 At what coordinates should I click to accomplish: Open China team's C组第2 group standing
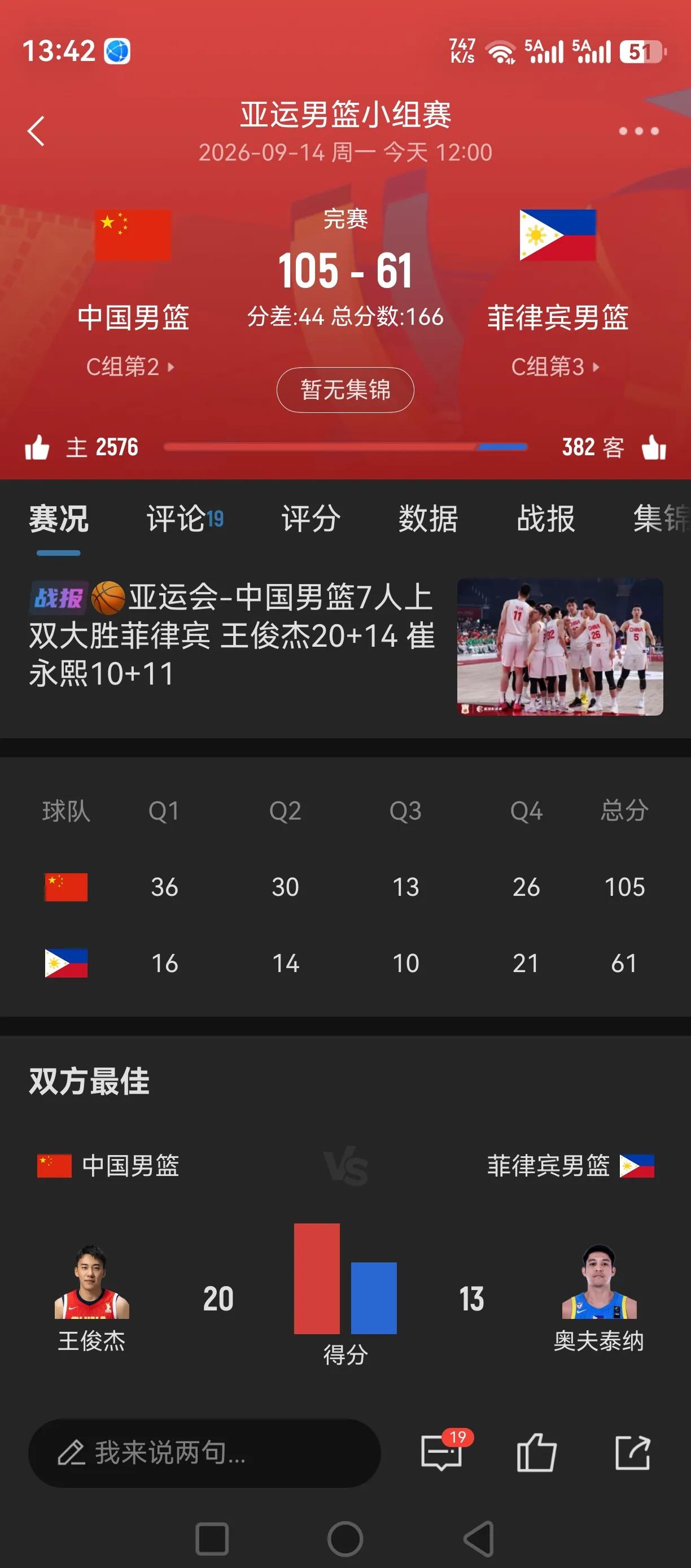click(130, 367)
